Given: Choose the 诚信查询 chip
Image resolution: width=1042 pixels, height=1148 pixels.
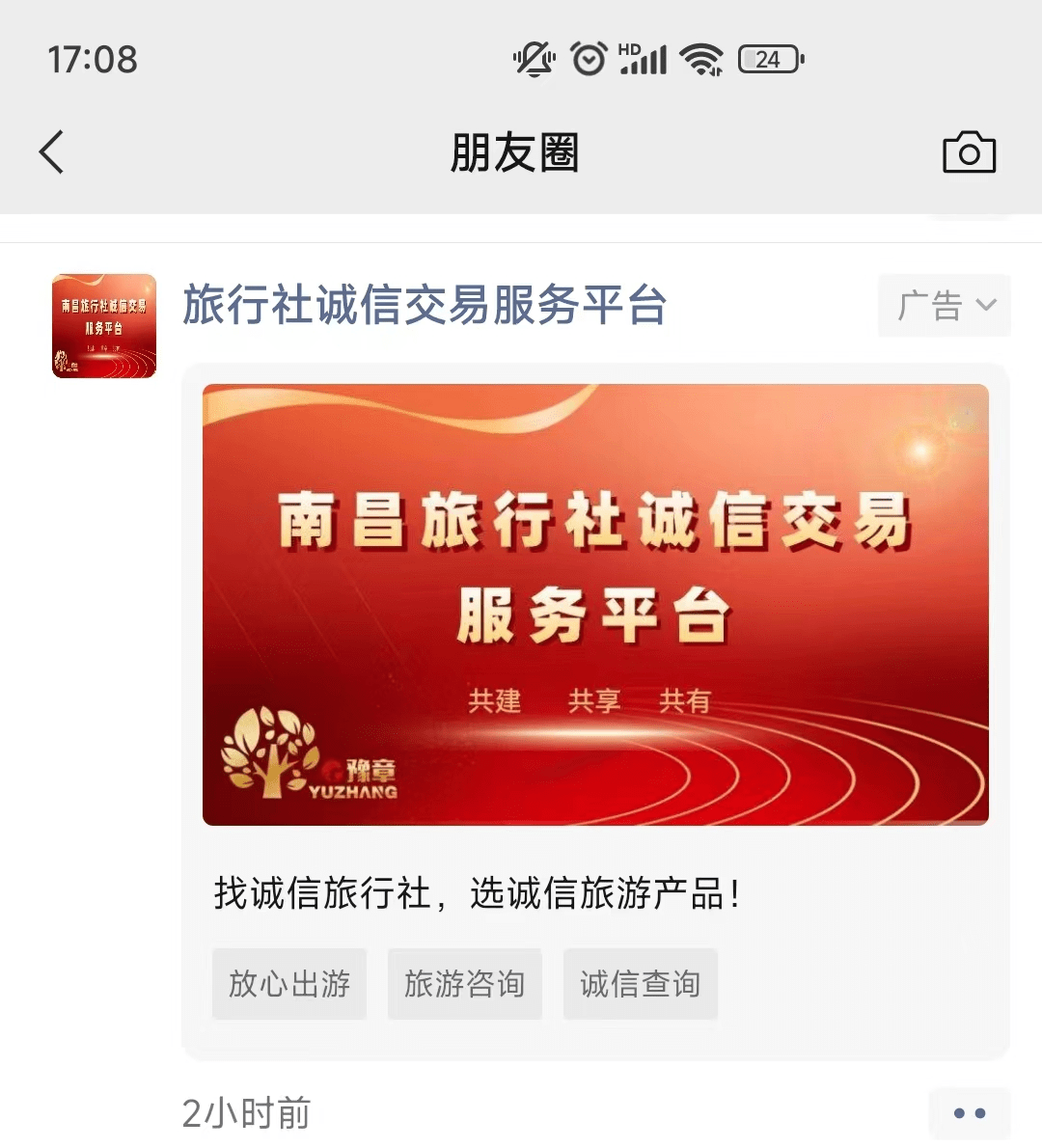Looking at the screenshot, I should (640, 984).
